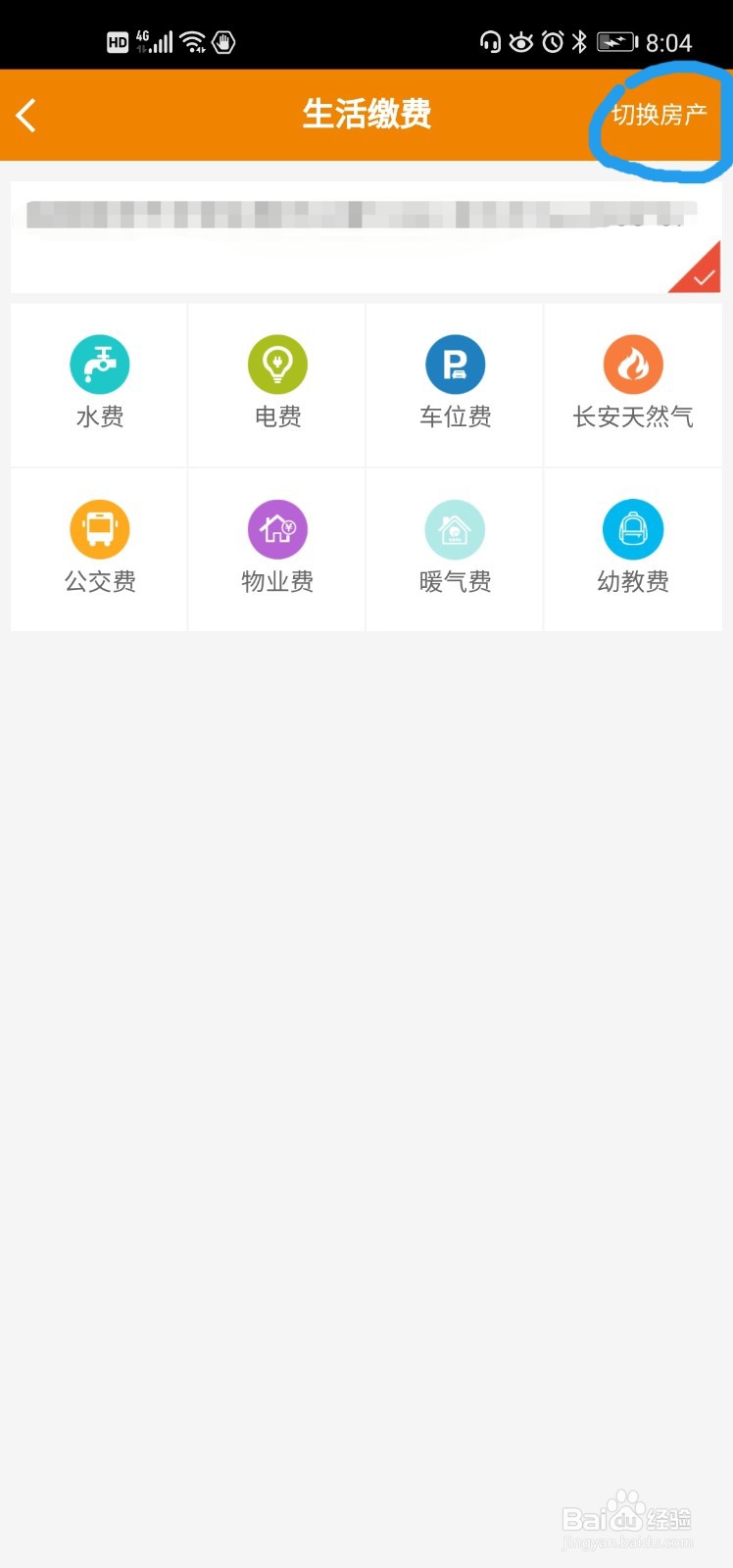
Task: Open 长安天然气 gas payment
Action: pyautogui.click(x=633, y=384)
